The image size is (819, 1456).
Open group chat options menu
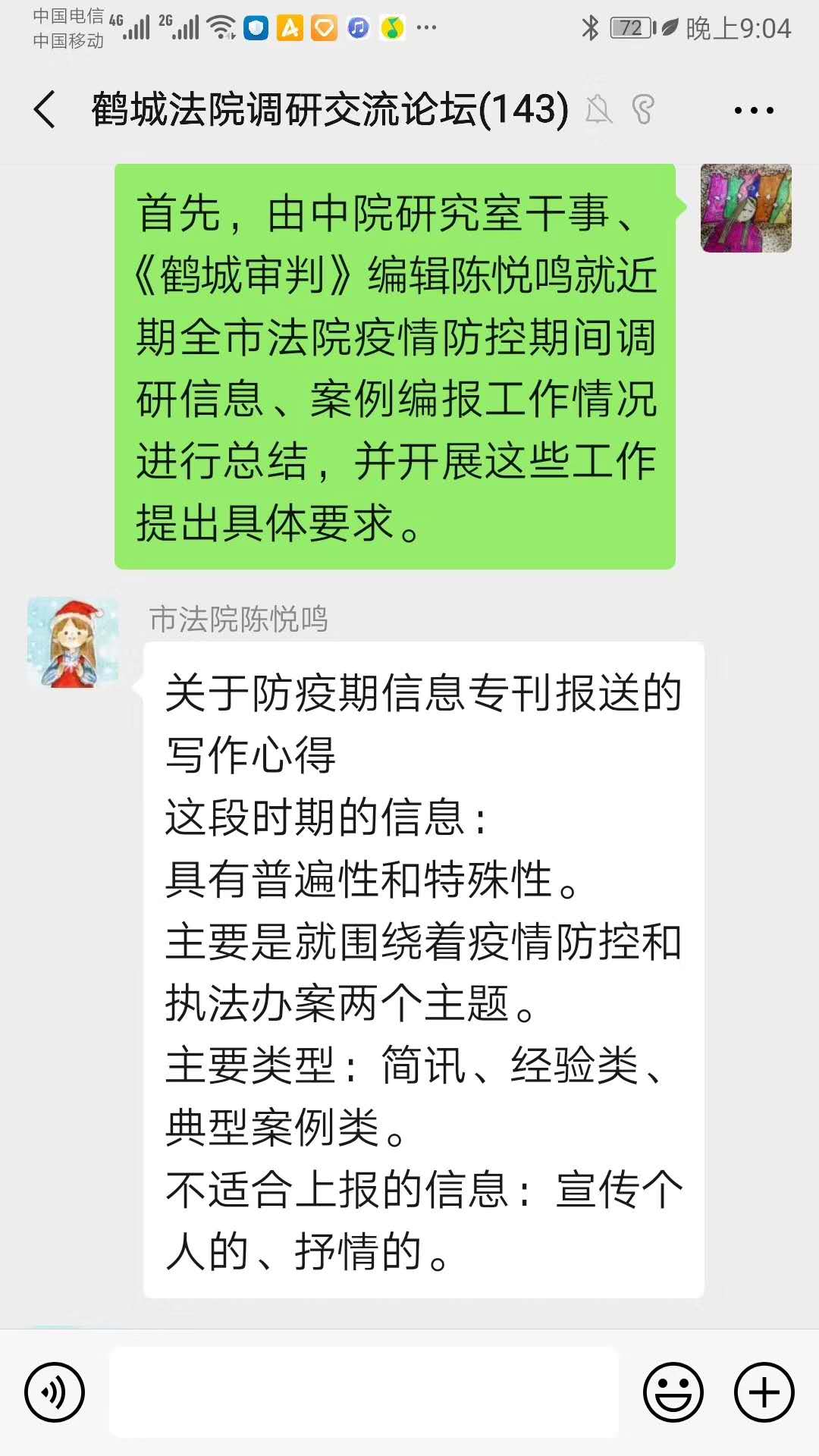[x=753, y=111]
